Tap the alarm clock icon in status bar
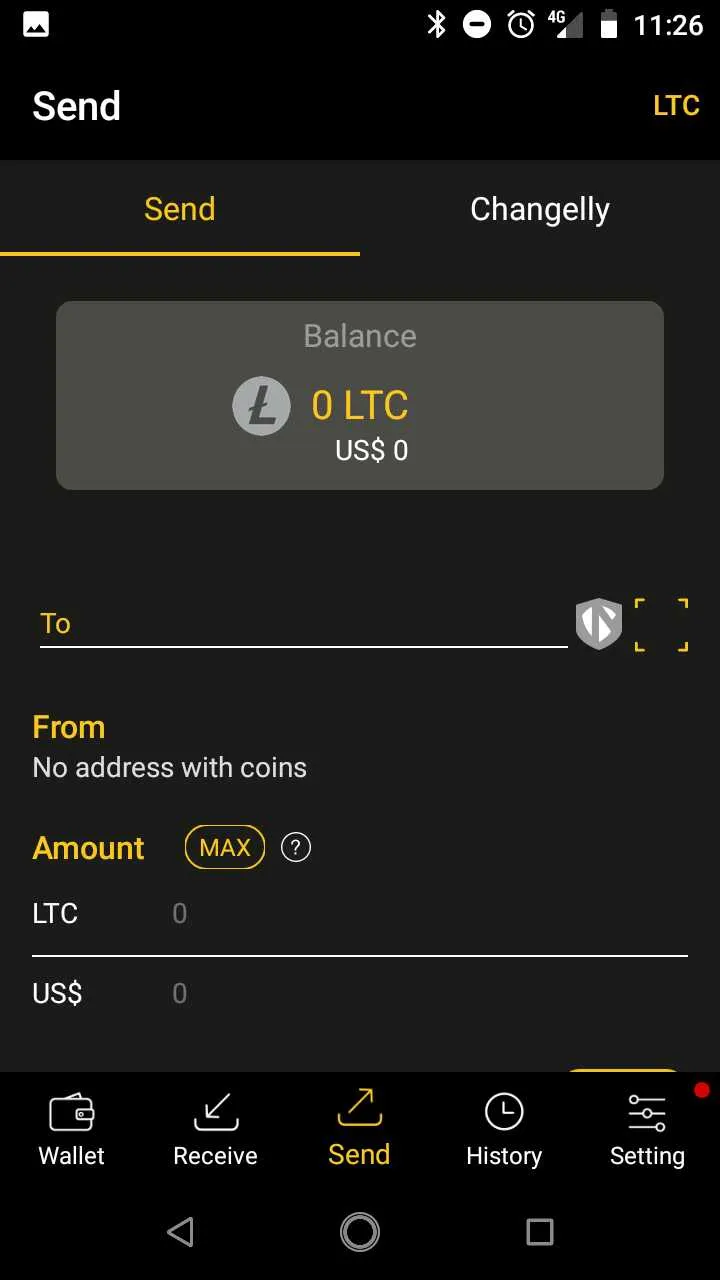Viewport: 720px width, 1280px height. [521, 24]
